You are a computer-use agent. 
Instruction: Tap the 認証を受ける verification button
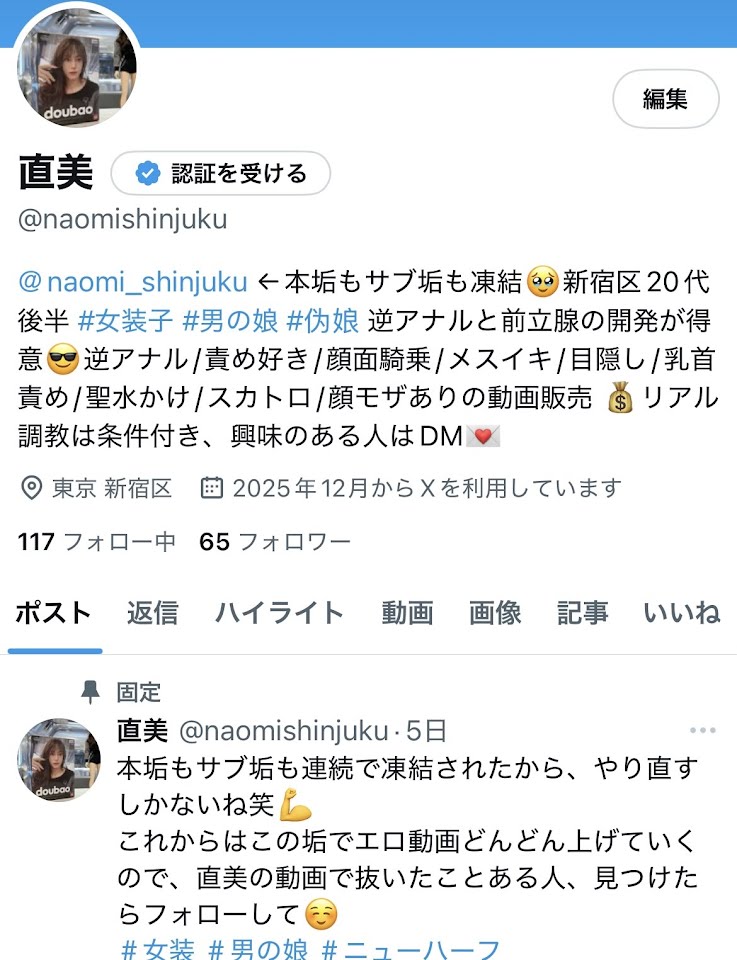[x=221, y=174]
